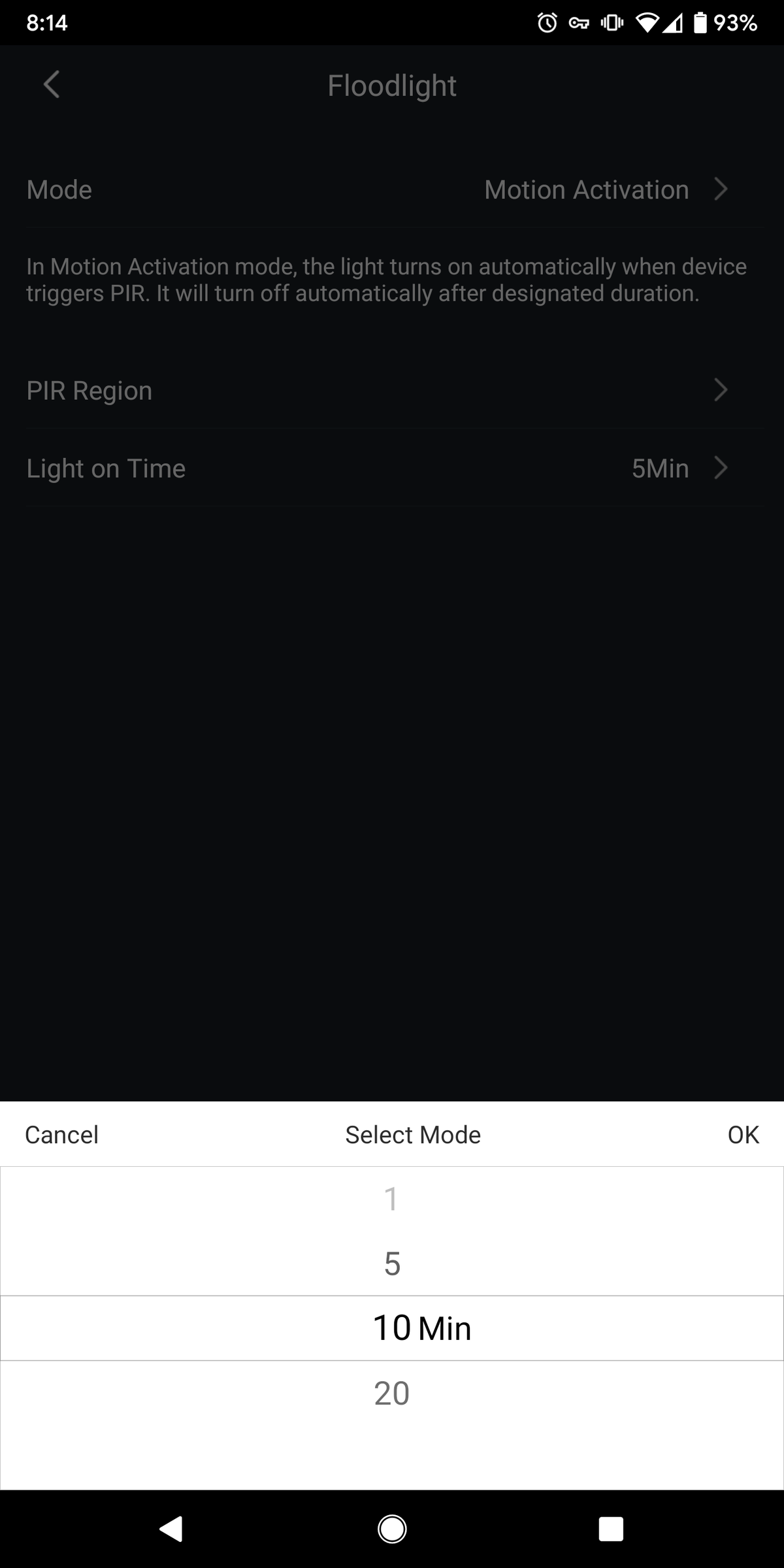Go back from Floodlight screen
Image resolution: width=784 pixels, height=1568 pixels.
52,85
